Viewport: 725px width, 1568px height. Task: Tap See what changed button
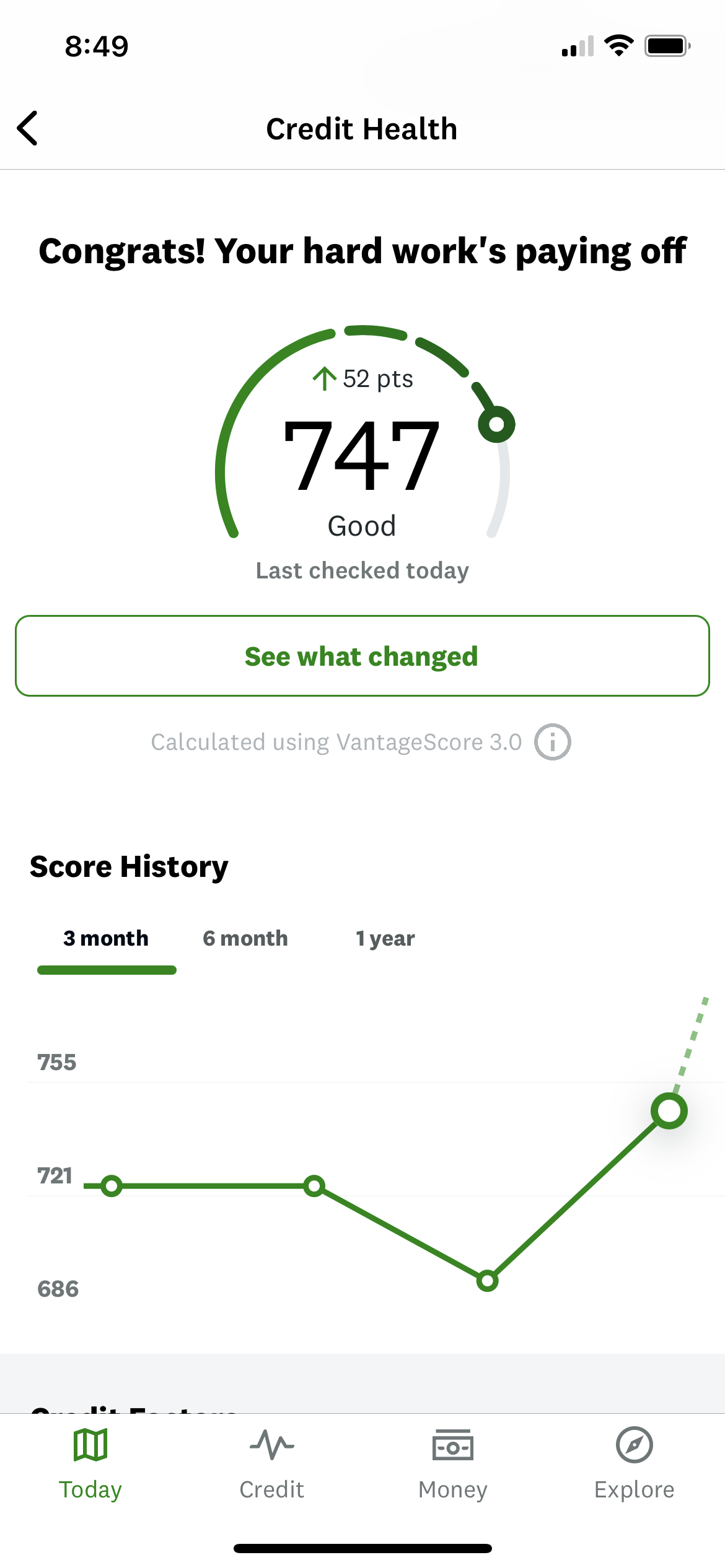(362, 656)
